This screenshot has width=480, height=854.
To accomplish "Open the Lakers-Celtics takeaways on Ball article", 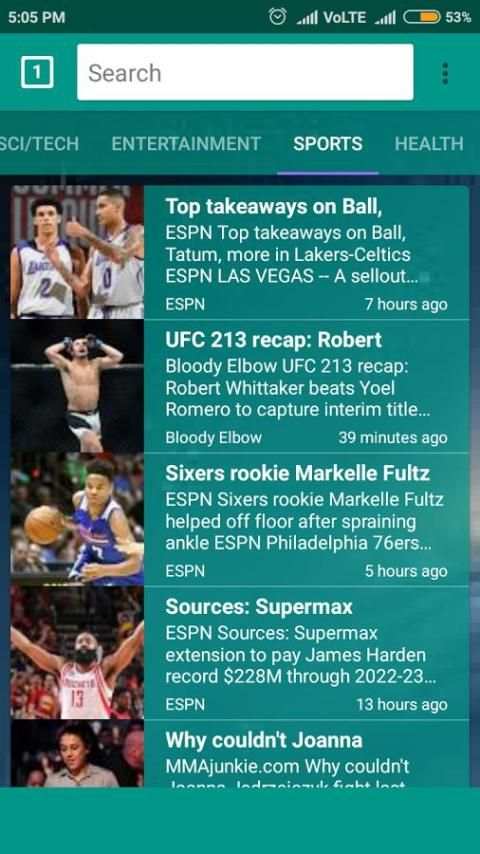I will (x=240, y=252).
